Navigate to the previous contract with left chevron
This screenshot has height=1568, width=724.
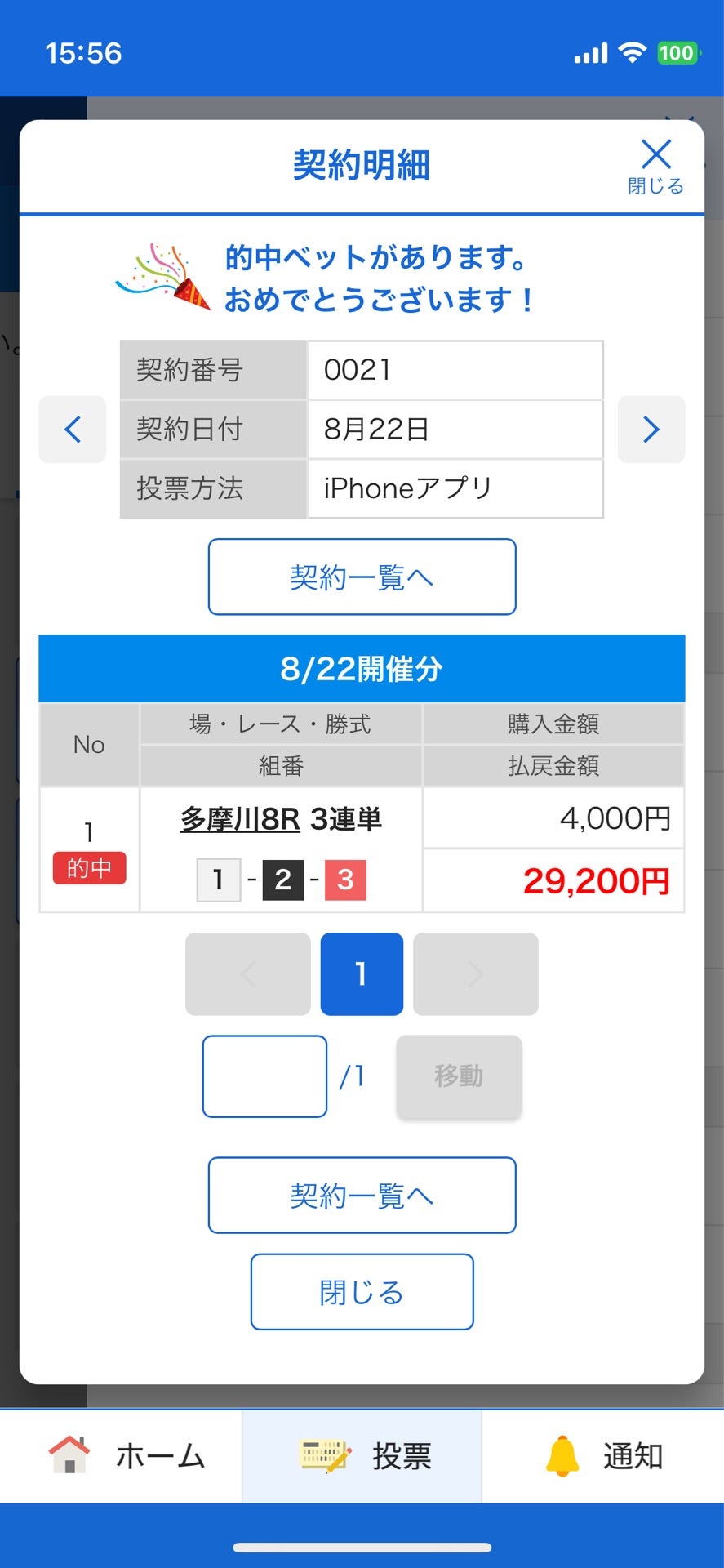(x=72, y=430)
